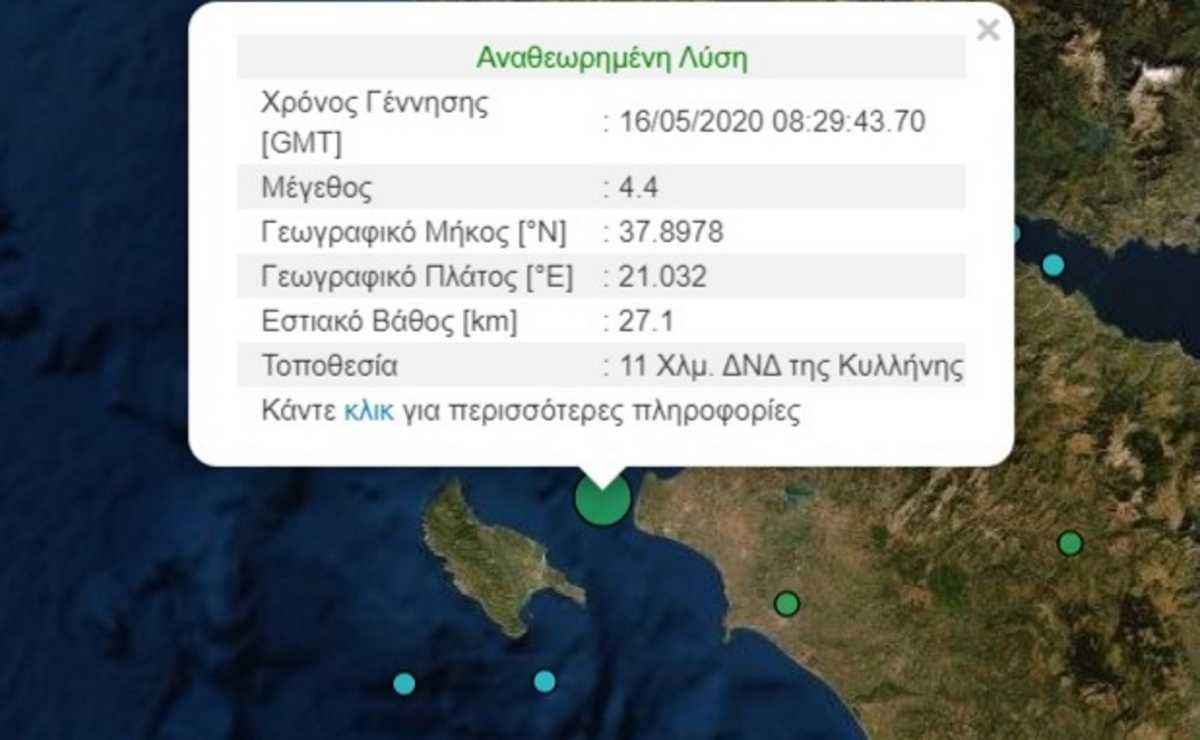Open the κλικ link for more information
This screenshot has width=1200, height=740.
click(x=369, y=411)
